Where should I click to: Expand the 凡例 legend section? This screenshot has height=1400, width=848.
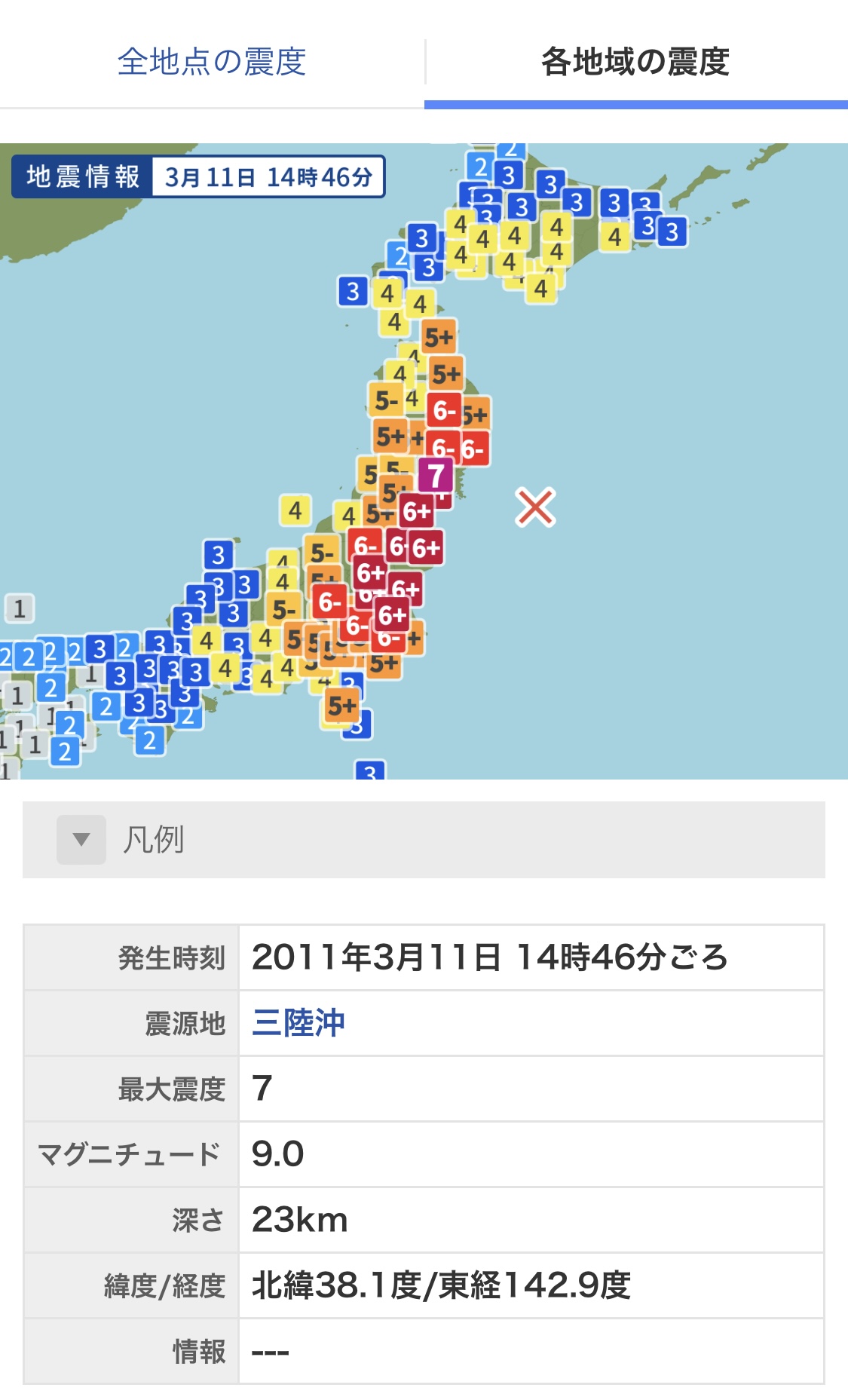pyautogui.click(x=424, y=839)
